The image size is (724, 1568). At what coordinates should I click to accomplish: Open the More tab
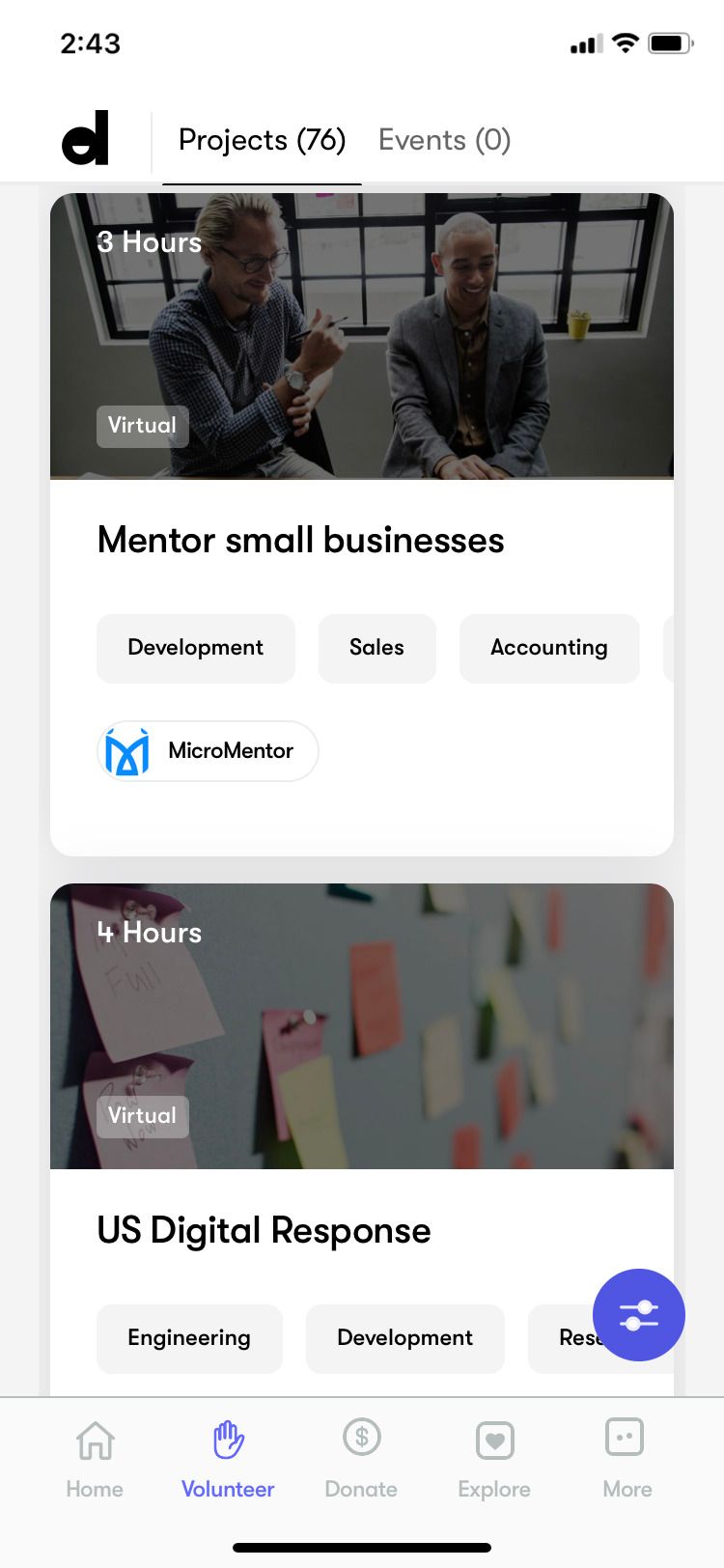pyautogui.click(x=627, y=1458)
